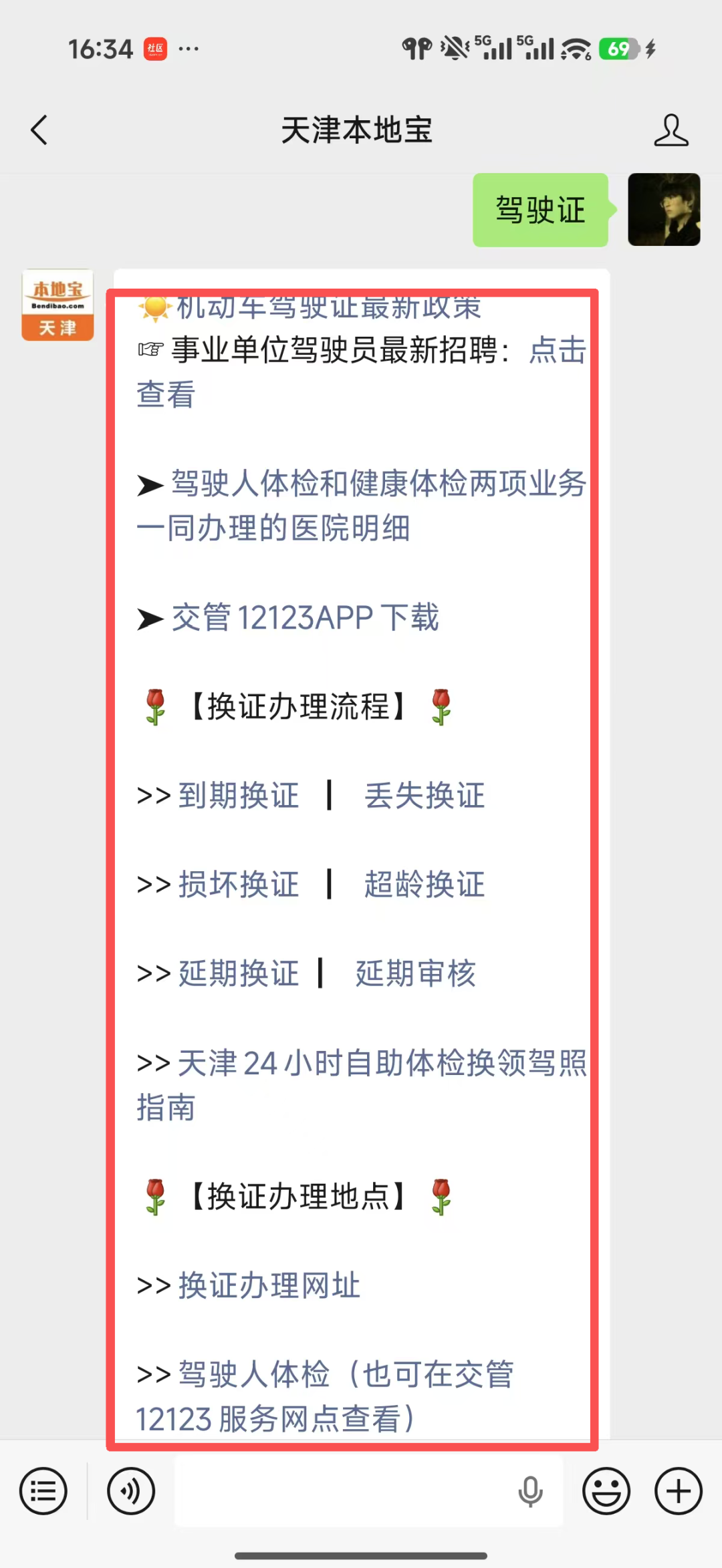The height and width of the screenshot is (1568, 722).
Task: Switch to voice input mode
Action: [131, 1491]
